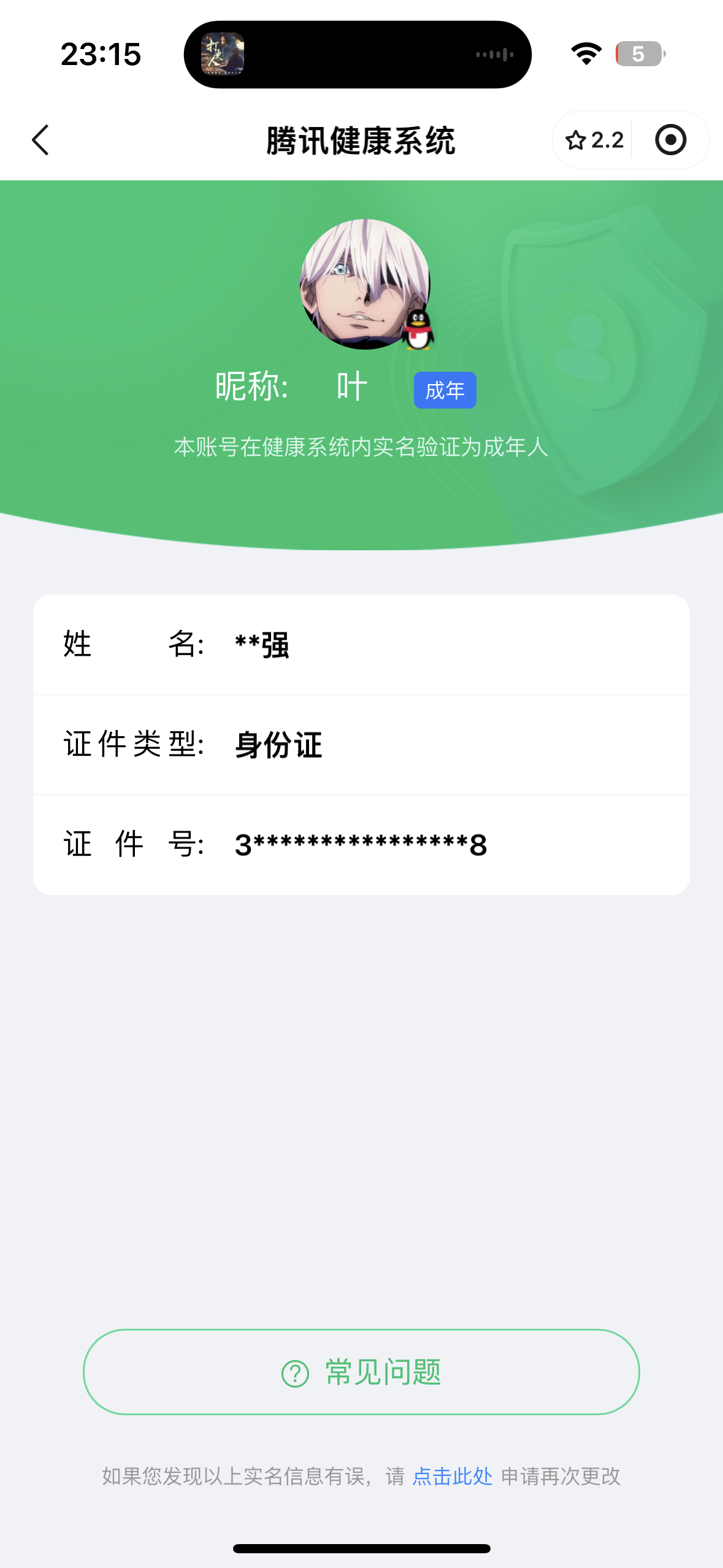The height and width of the screenshot is (1568, 723).
Task: Tap the Dynamic Island music activity
Action: (358, 55)
